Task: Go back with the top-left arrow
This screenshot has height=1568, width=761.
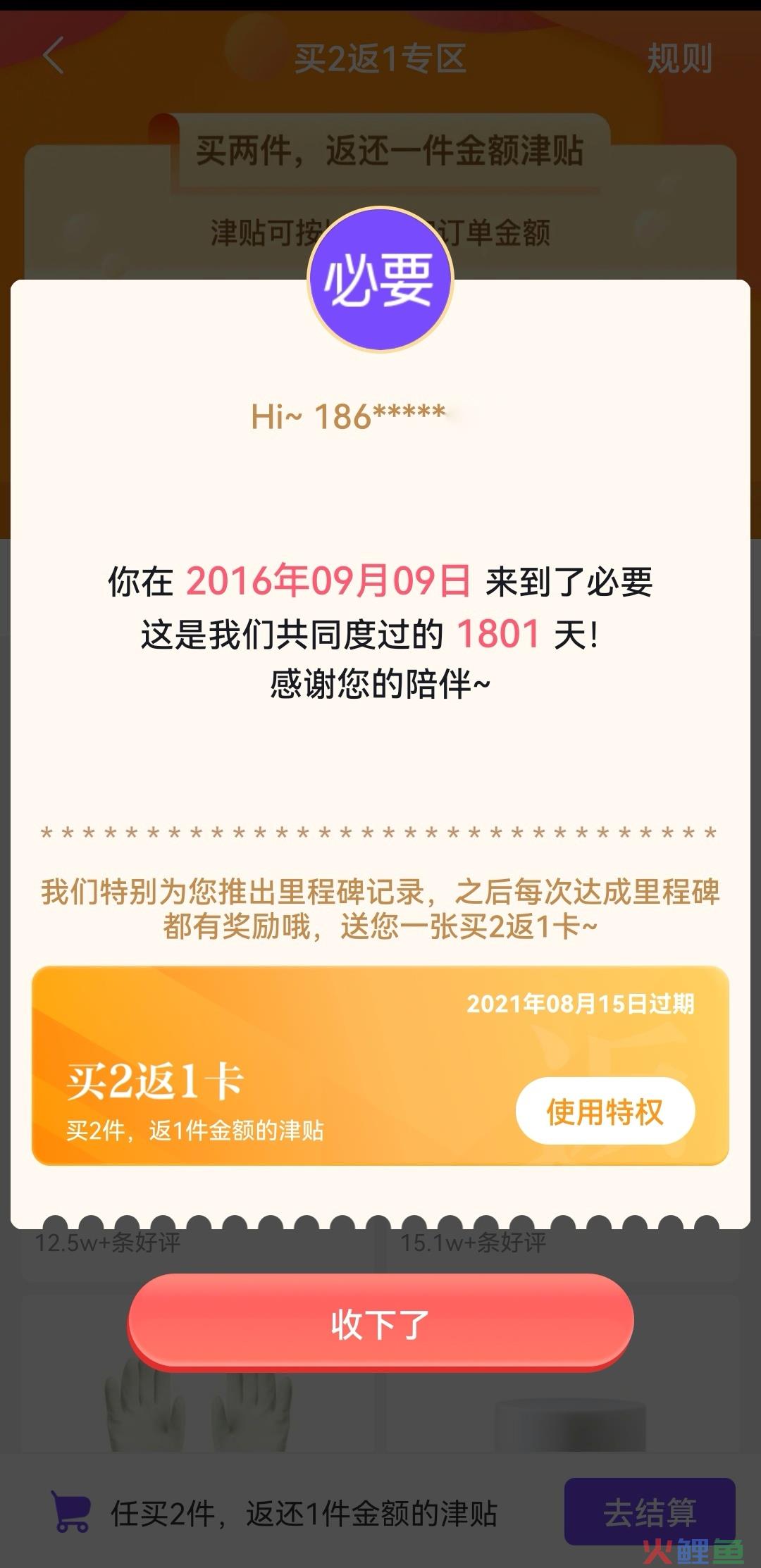Action: click(x=54, y=56)
